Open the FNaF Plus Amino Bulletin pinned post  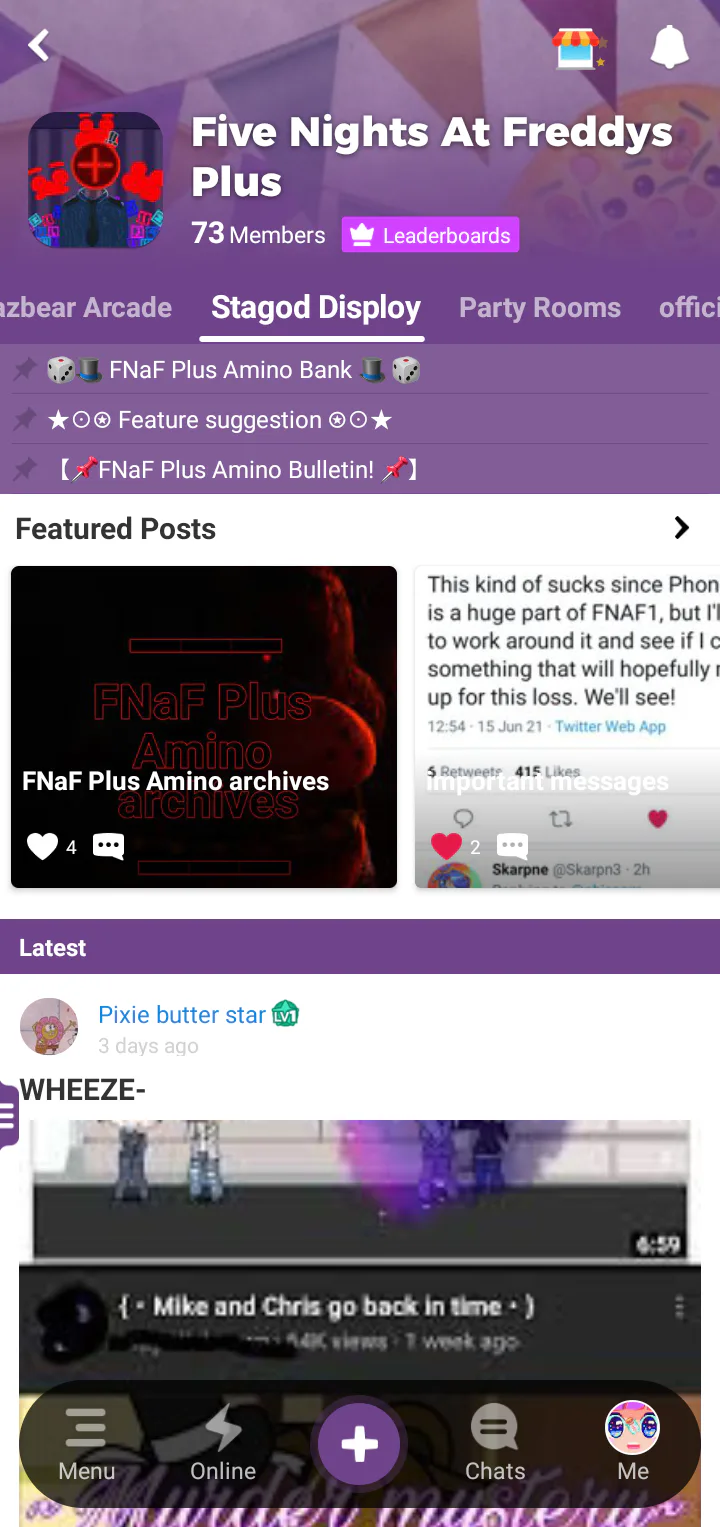360,469
